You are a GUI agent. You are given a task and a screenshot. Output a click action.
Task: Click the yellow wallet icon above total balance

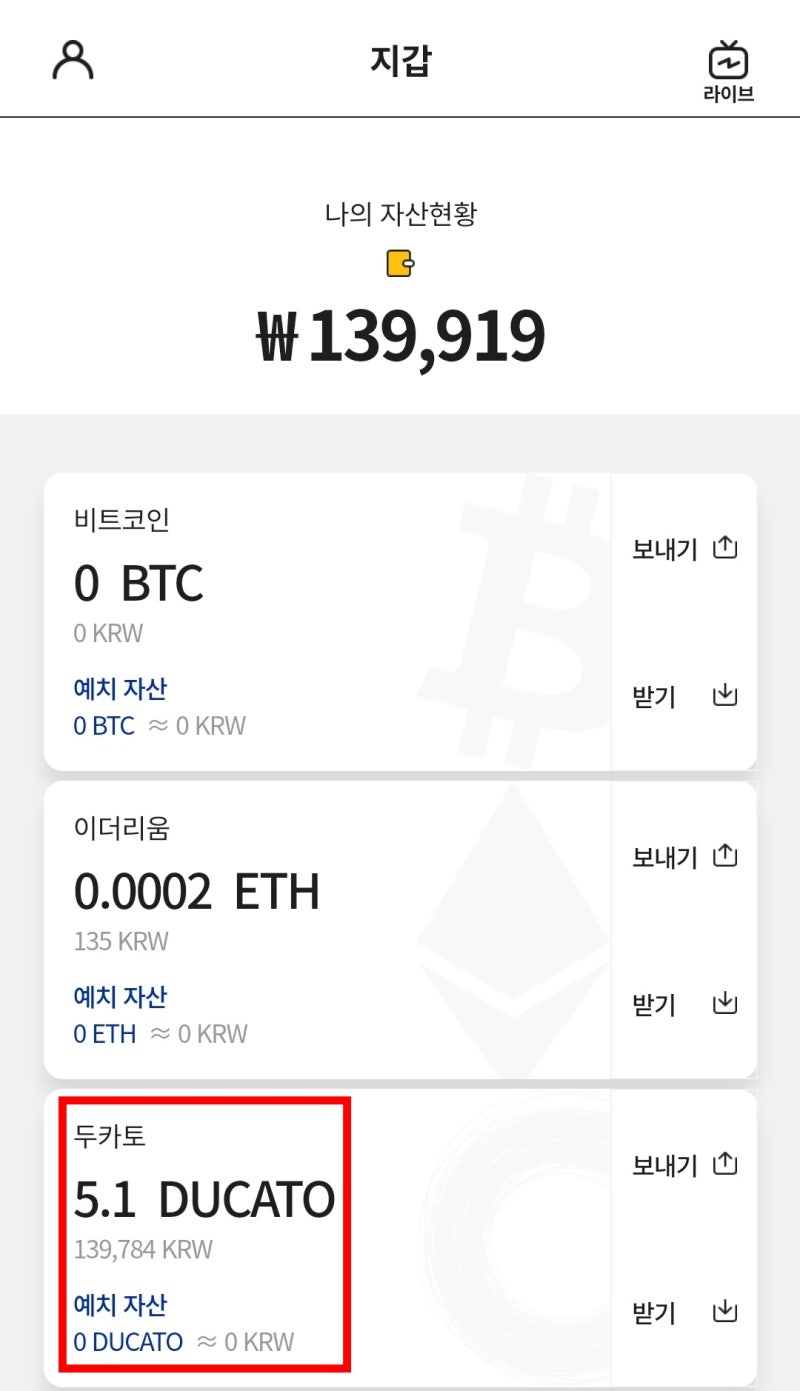pyautogui.click(x=400, y=263)
